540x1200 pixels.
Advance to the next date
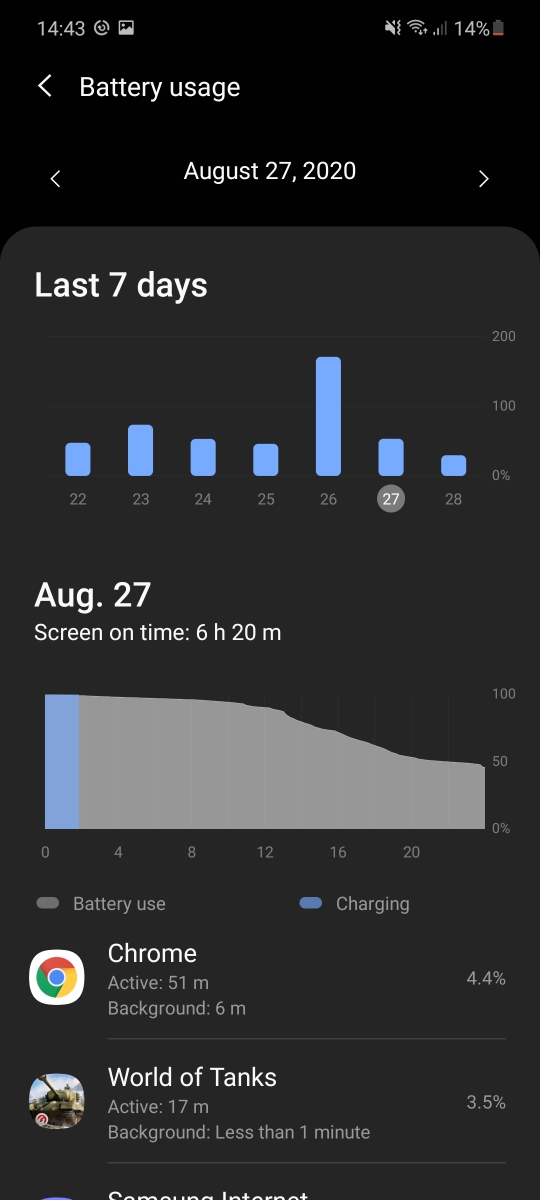484,179
